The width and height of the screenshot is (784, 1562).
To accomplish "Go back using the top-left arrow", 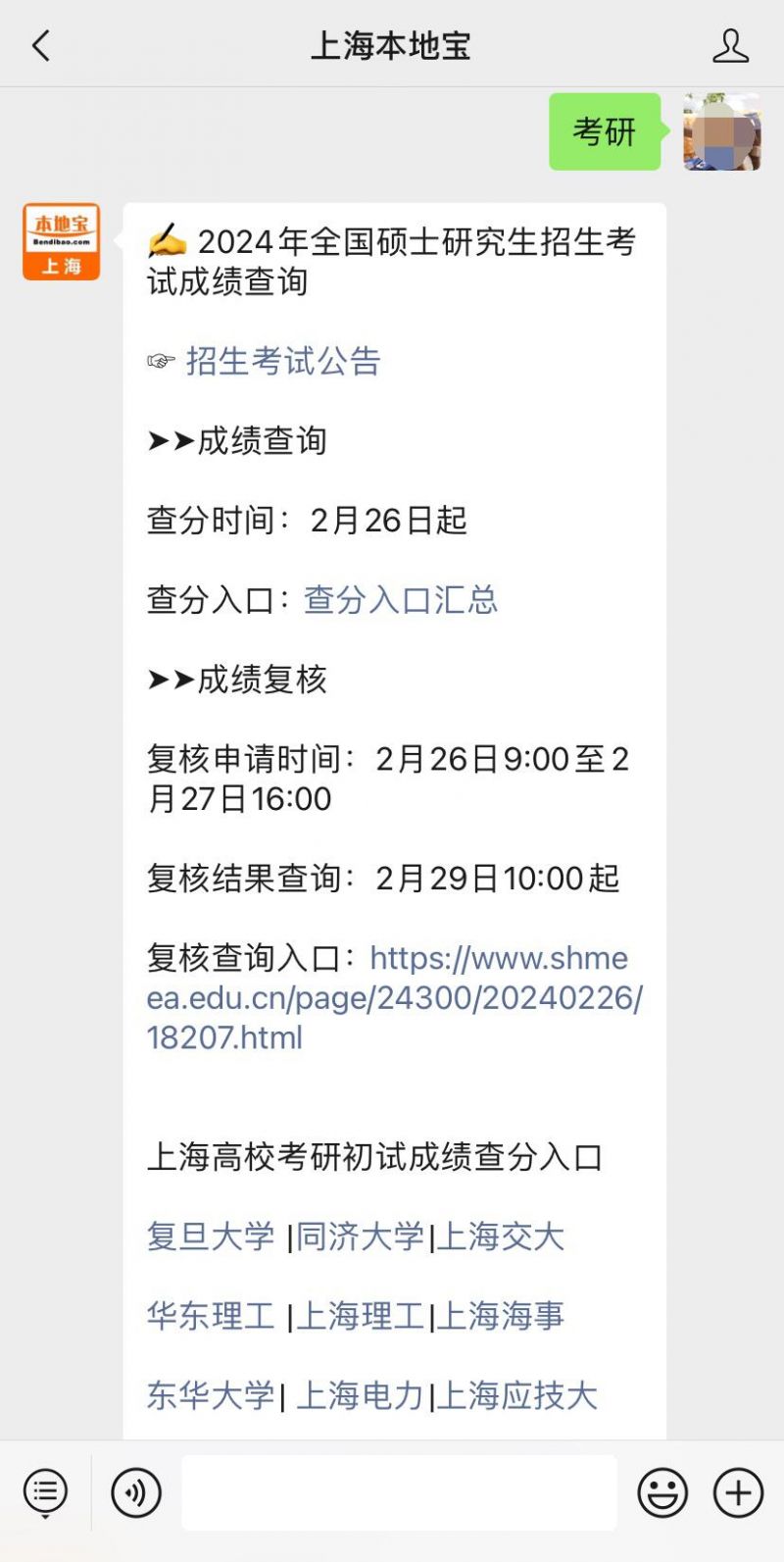I will click(x=41, y=46).
